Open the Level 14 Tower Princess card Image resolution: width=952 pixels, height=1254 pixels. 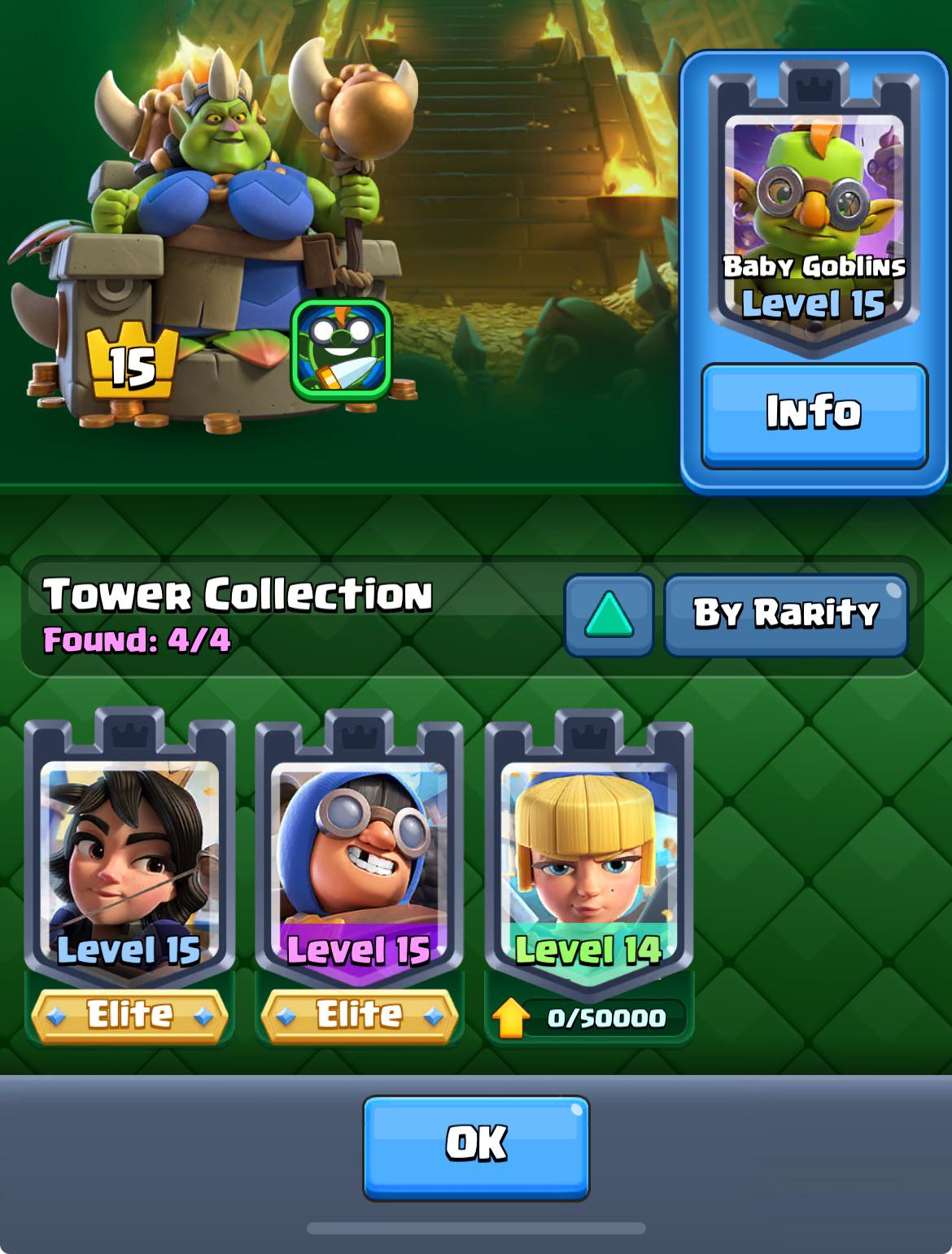588,854
